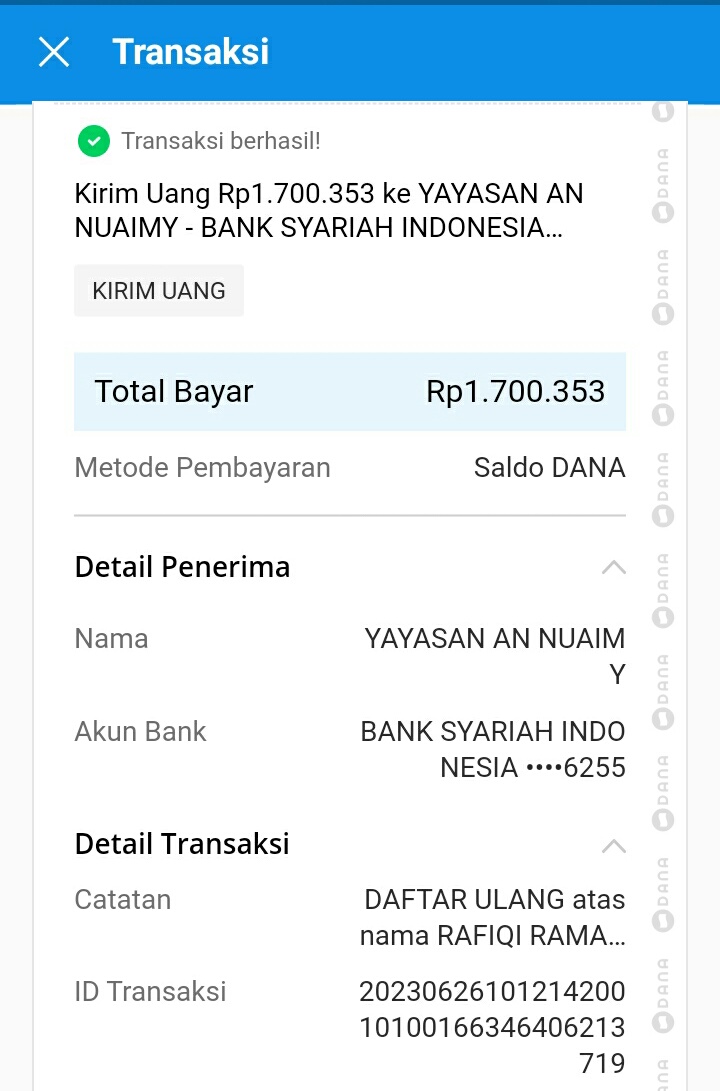
Task: Close the Transaksi screen
Action: point(54,52)
